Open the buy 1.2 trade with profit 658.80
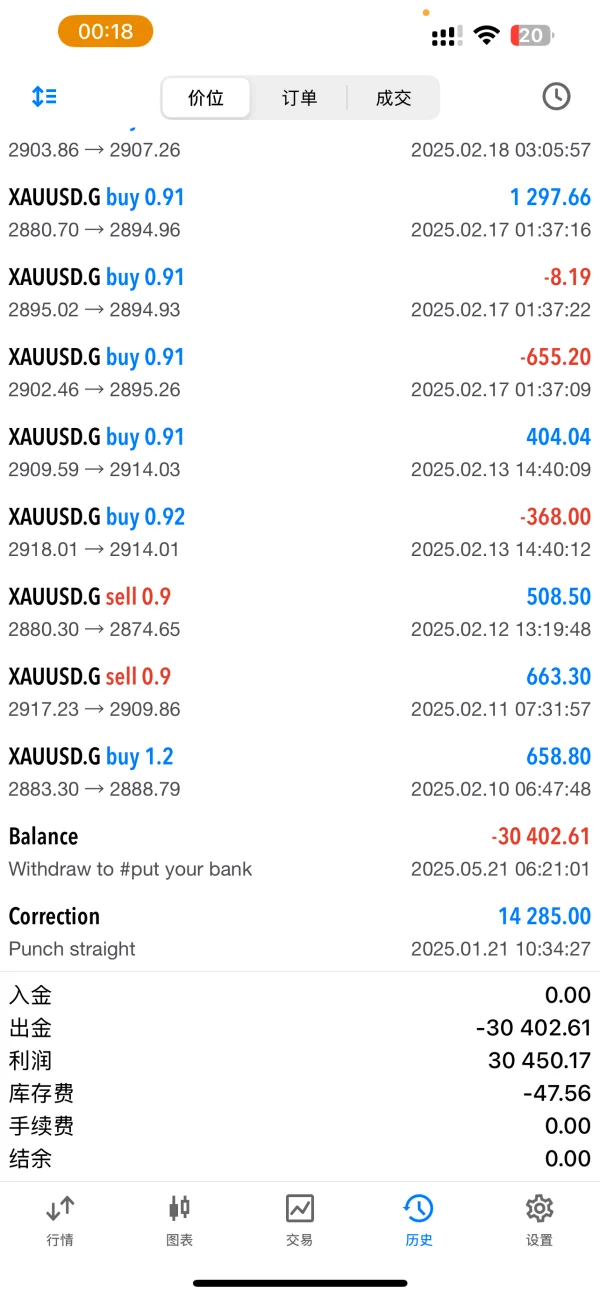This screenshot has width=600, height=1298. click(300, 772)
